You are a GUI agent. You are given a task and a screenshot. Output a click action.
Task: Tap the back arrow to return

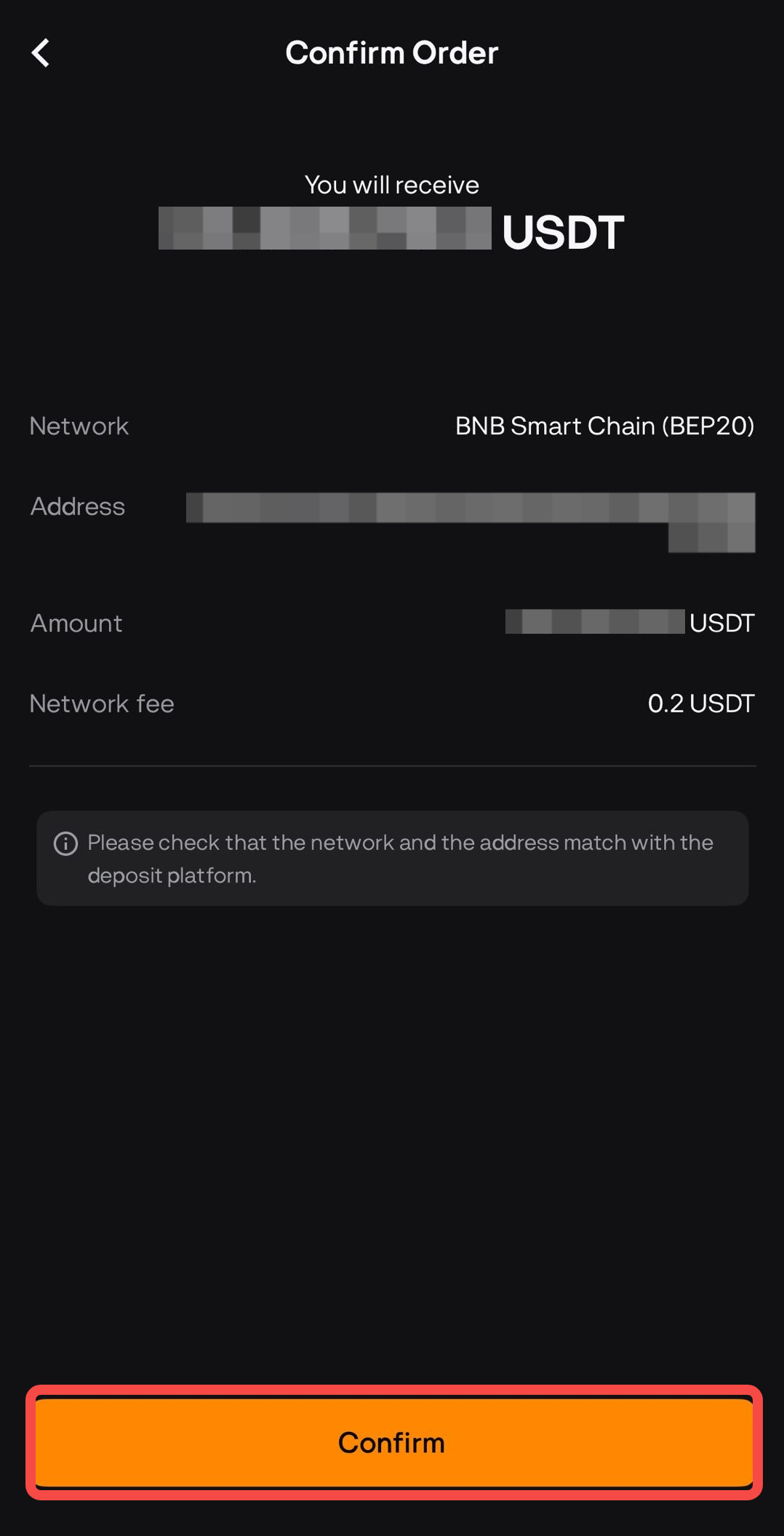point(41,52)
